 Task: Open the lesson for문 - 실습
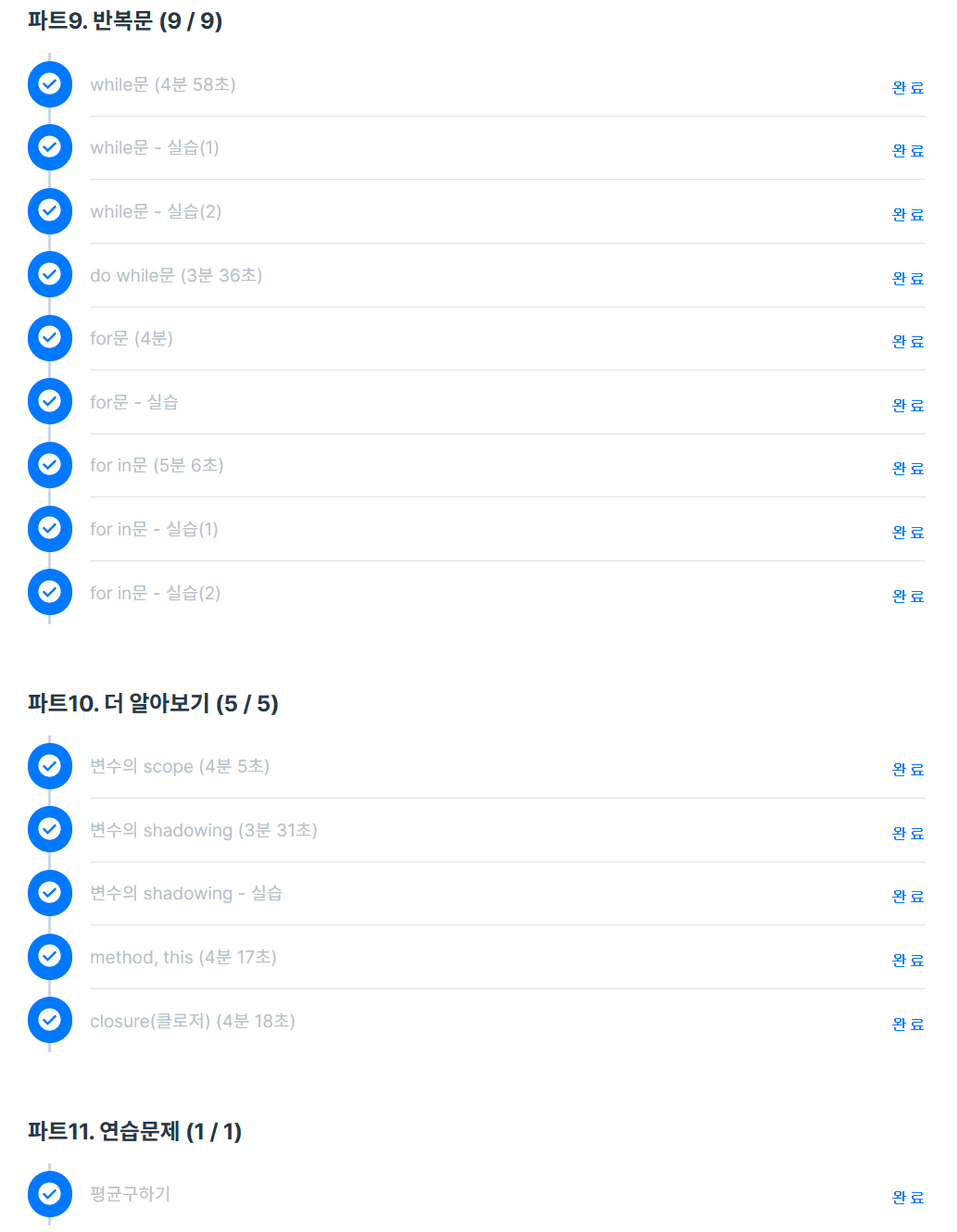tap(134, 402)
